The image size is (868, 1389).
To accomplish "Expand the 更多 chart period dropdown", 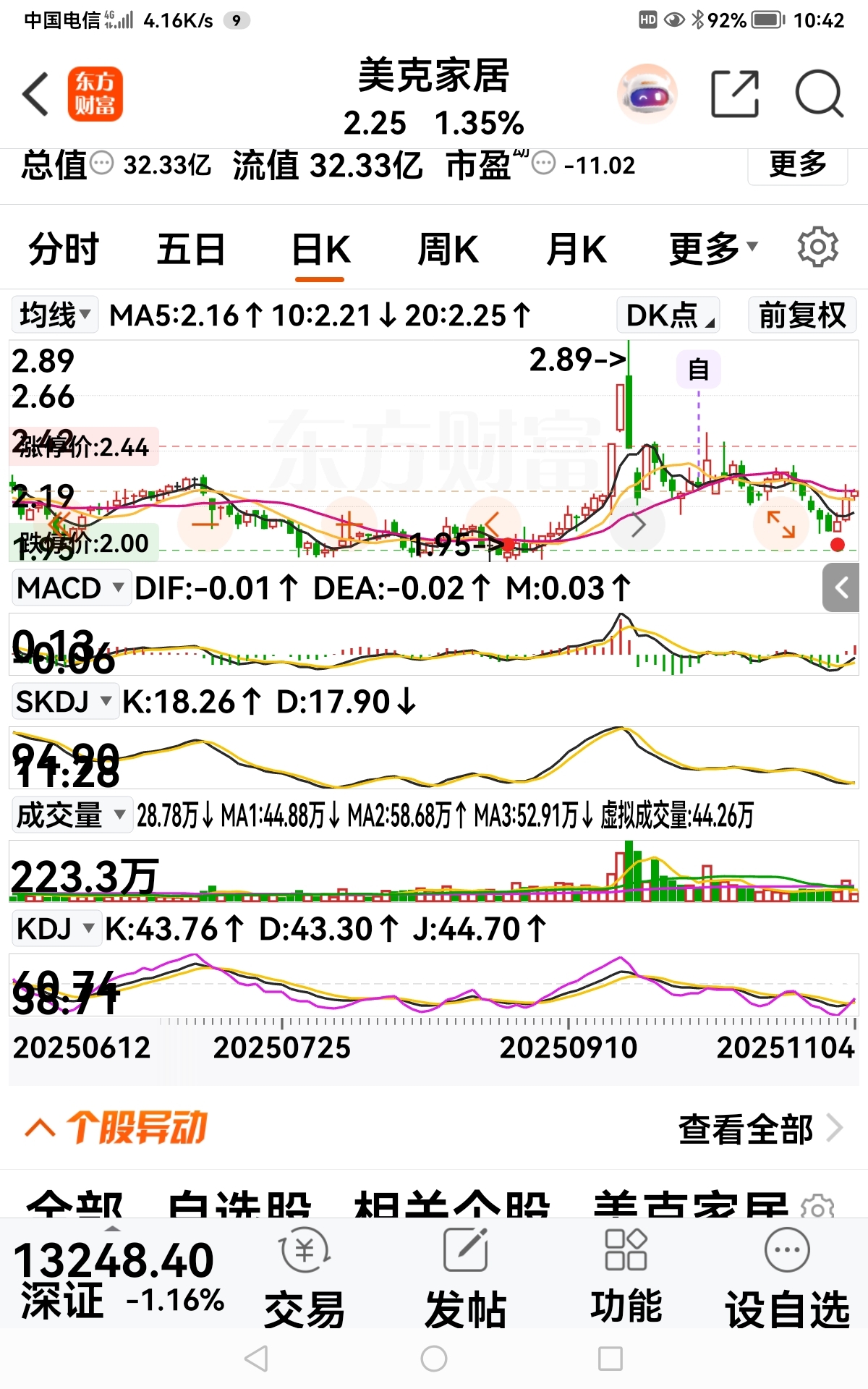I will (712, 250).
